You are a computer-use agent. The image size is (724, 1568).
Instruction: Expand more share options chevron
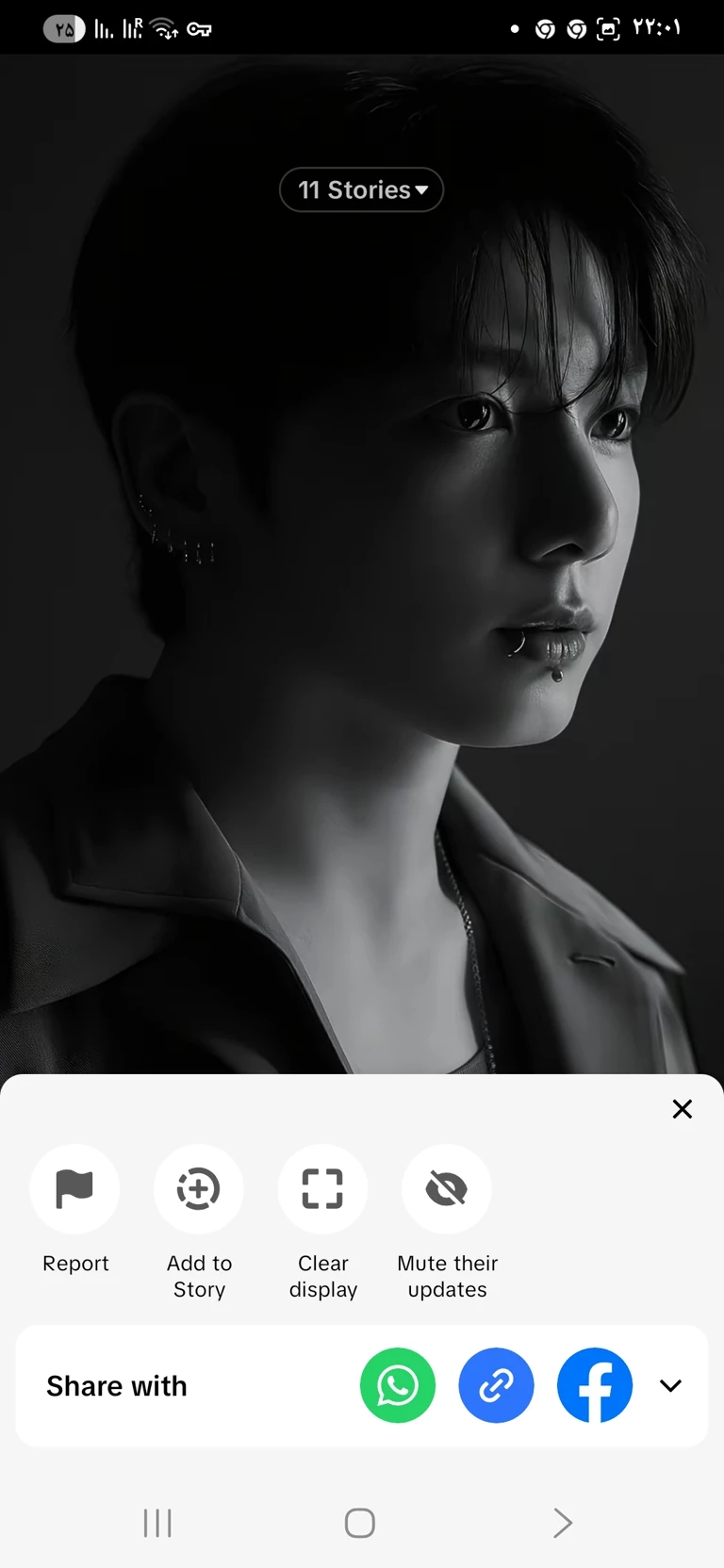pyautogui.click(x=670, y=1385)
